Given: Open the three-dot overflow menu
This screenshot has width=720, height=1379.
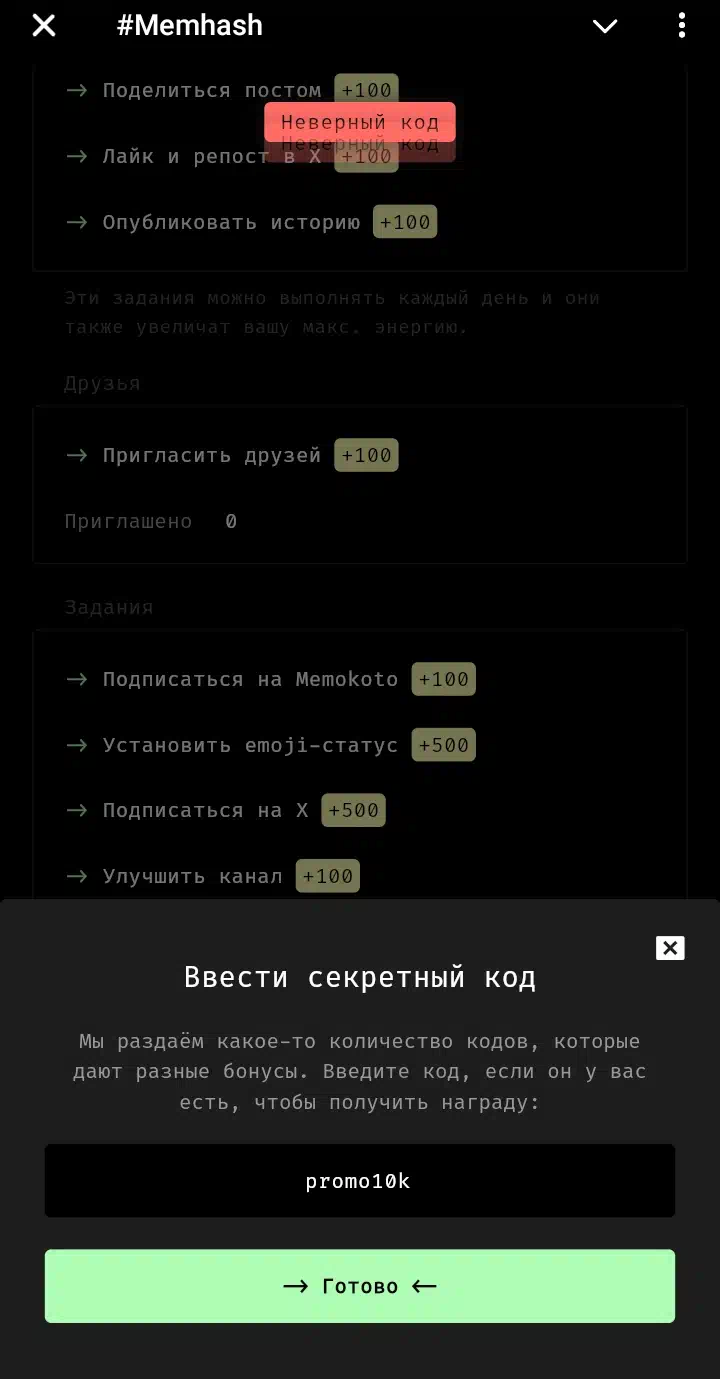Looking at the screenshot, I should (x=682, y=26).
